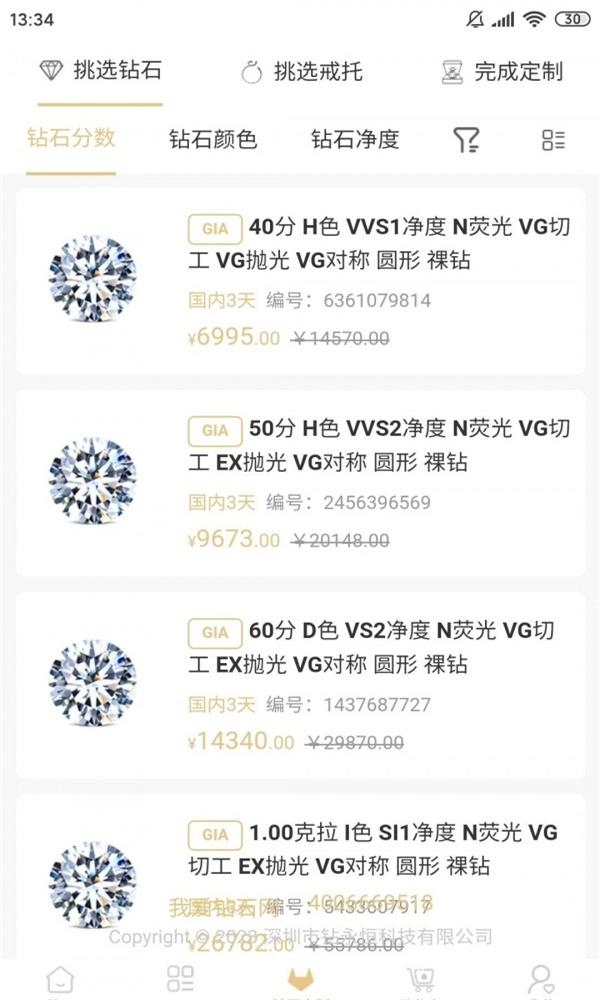
Task: Open the profile tab
Action: [541, 979]
